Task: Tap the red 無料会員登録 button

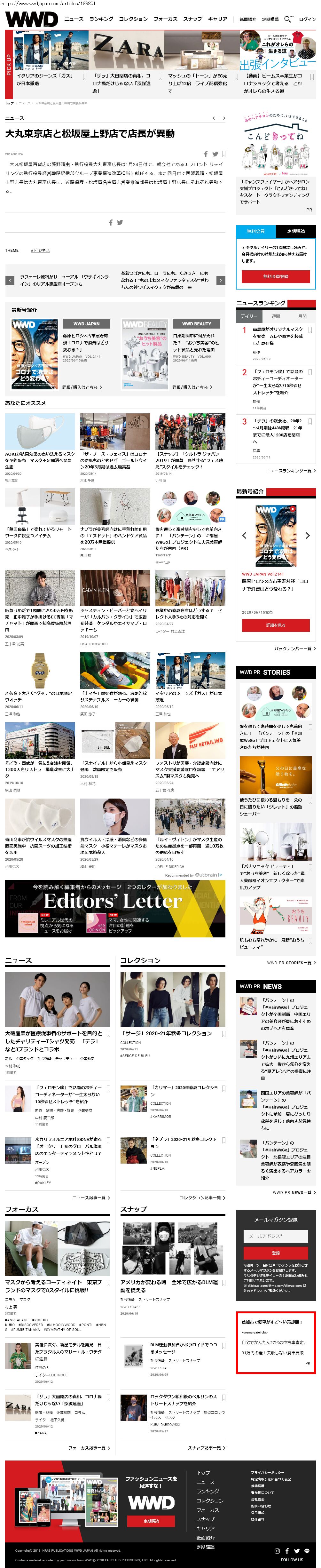Action: point(275,276)
